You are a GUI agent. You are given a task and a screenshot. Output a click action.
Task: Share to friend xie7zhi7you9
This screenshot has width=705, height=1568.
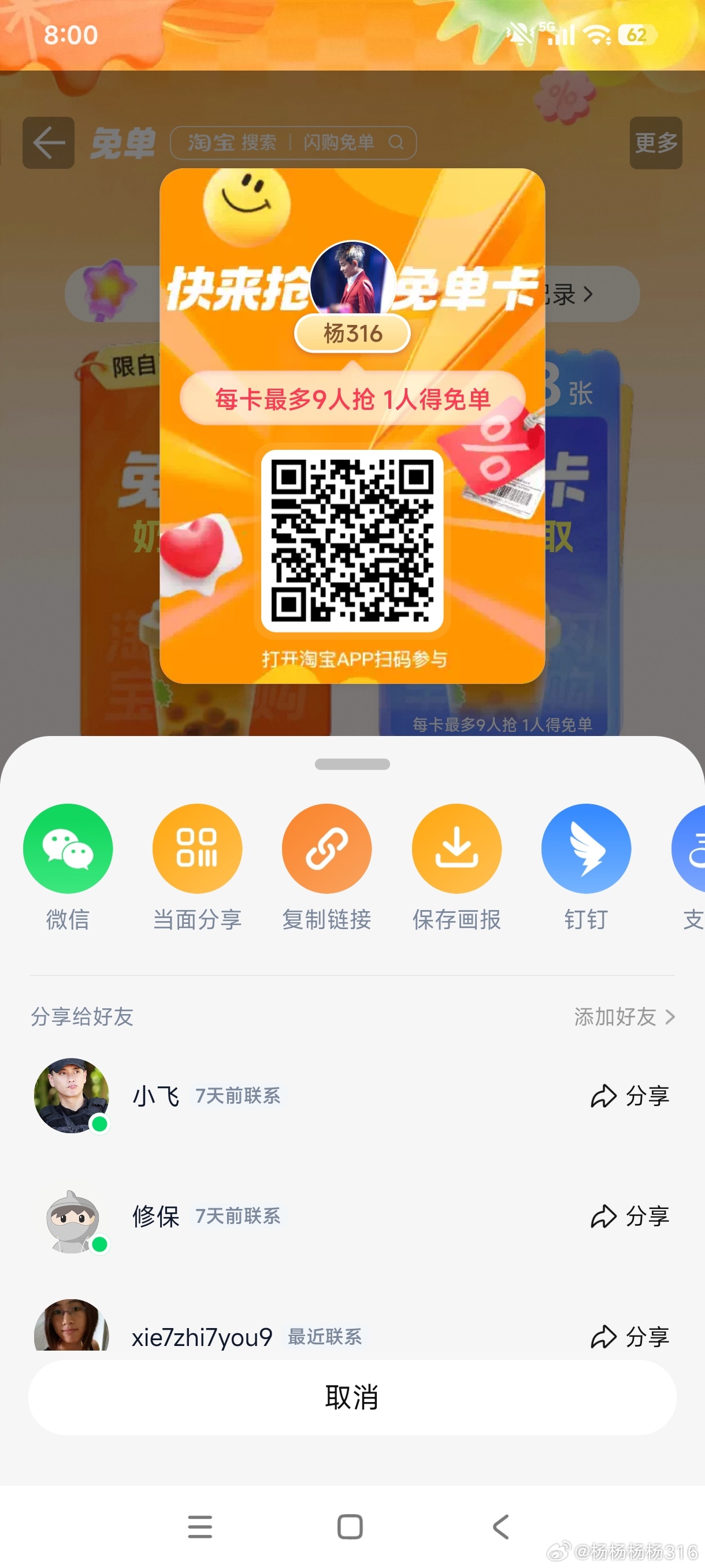(629, 1337)
